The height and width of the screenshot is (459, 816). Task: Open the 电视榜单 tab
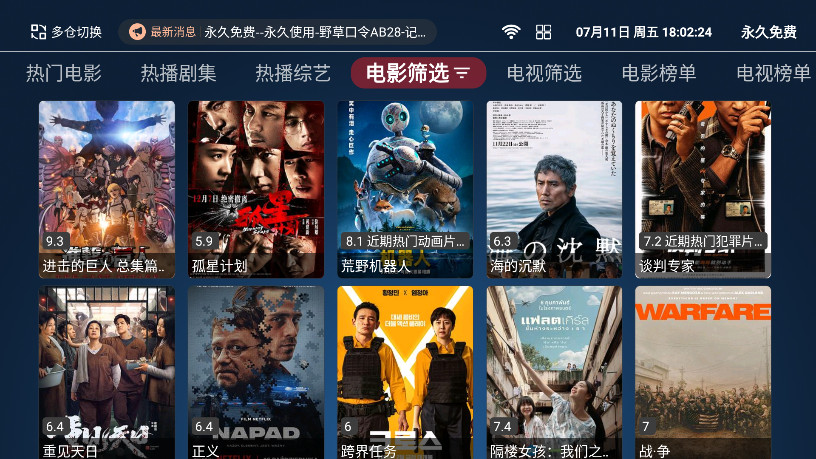click(x=772, y=73)
